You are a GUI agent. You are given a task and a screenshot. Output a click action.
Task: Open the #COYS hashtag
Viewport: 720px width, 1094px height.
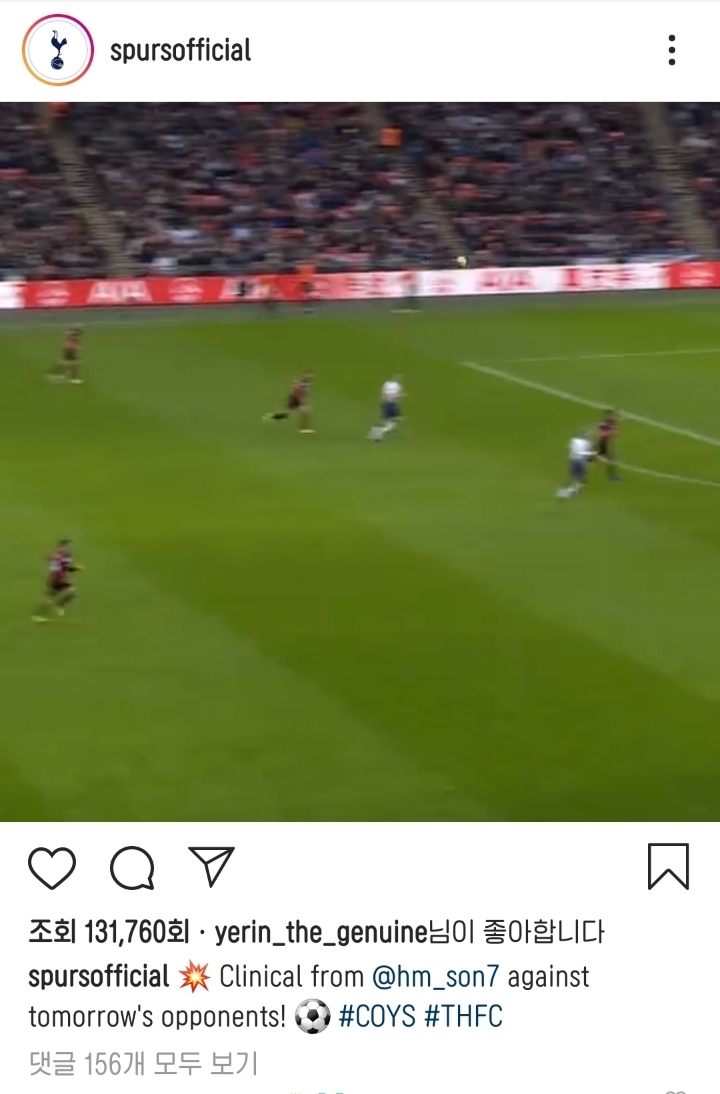[x=377, y=1018]
